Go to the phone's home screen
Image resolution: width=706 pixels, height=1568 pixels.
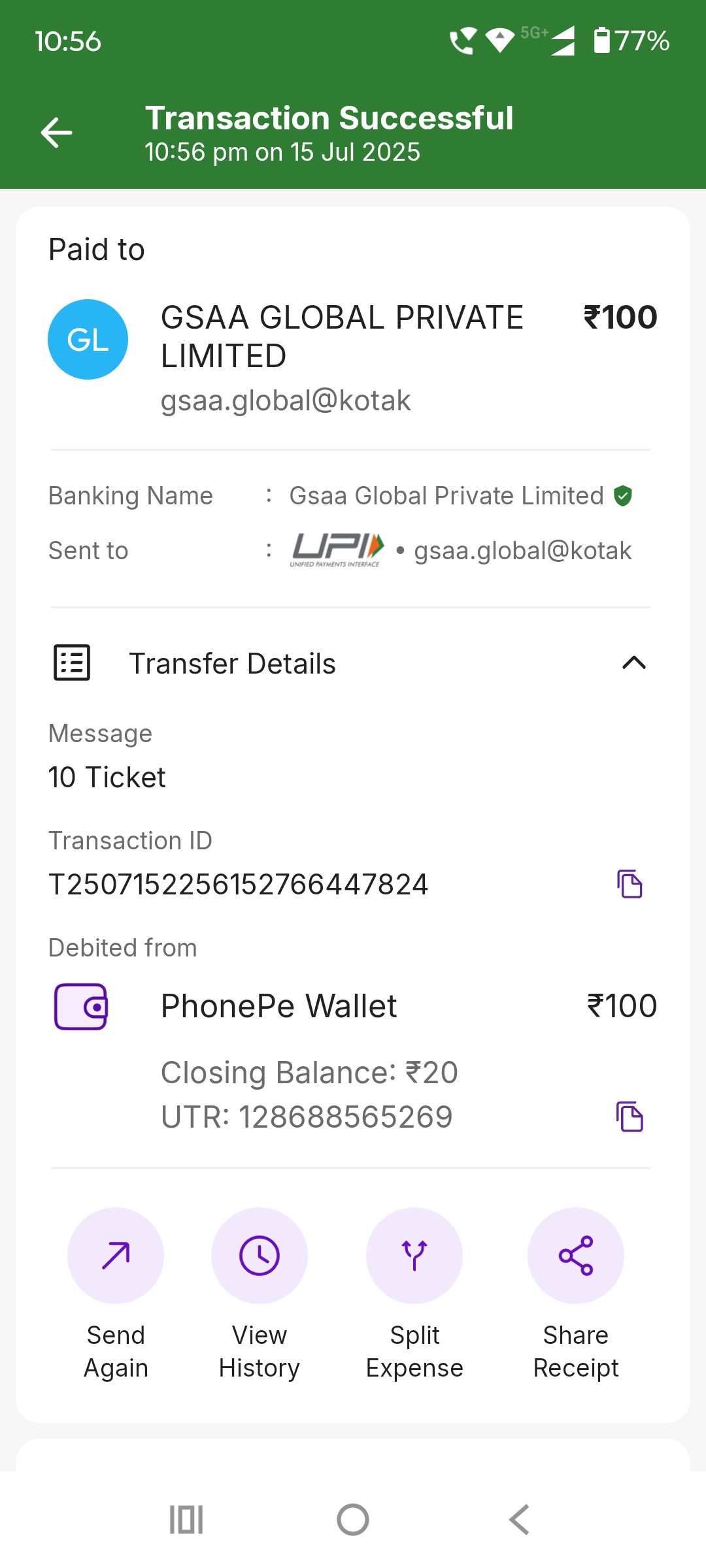point(353,1520)
